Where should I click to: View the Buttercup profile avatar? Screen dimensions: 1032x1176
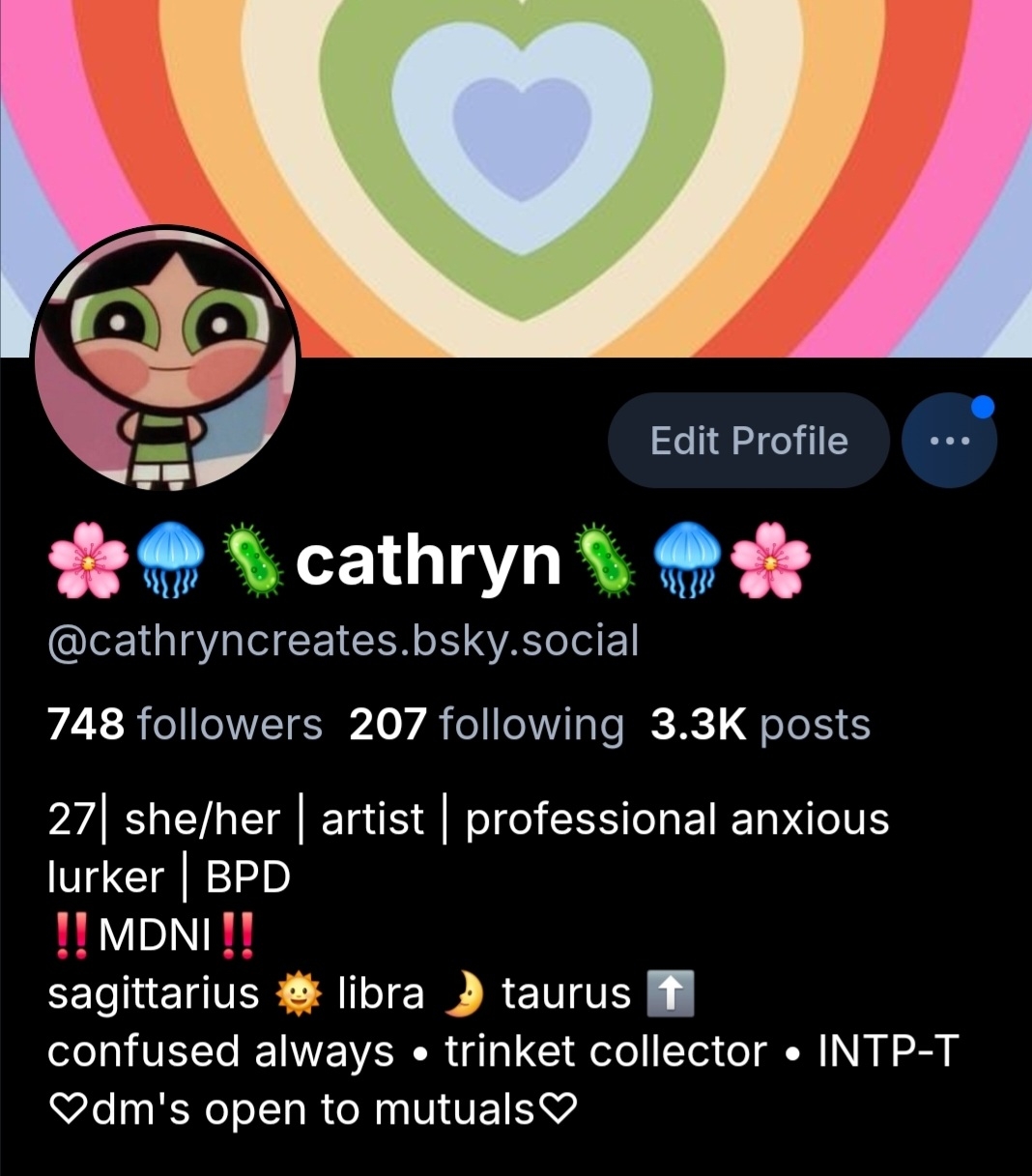tap(165, 359)
